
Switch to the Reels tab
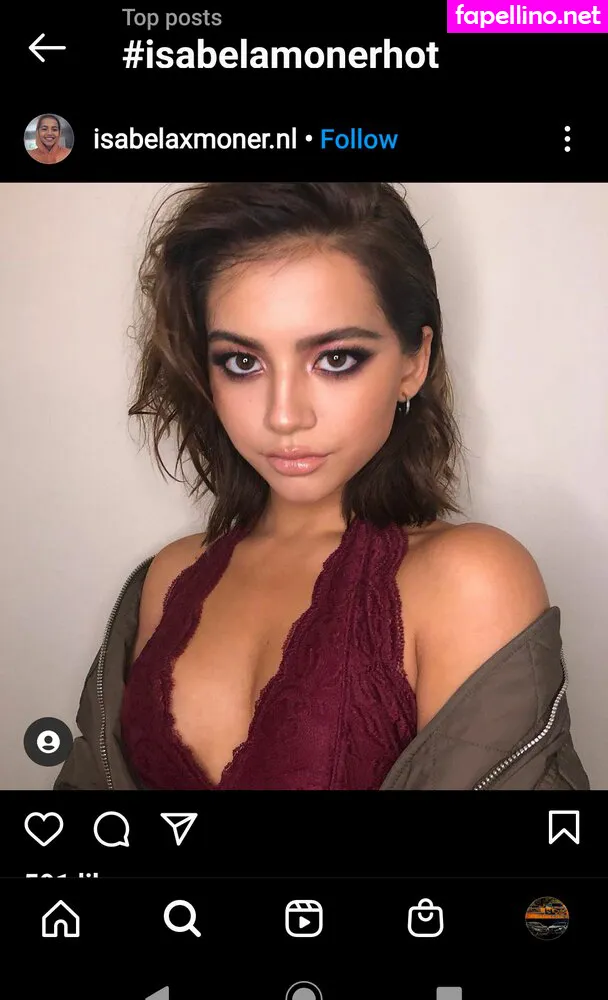coord(304,918)
